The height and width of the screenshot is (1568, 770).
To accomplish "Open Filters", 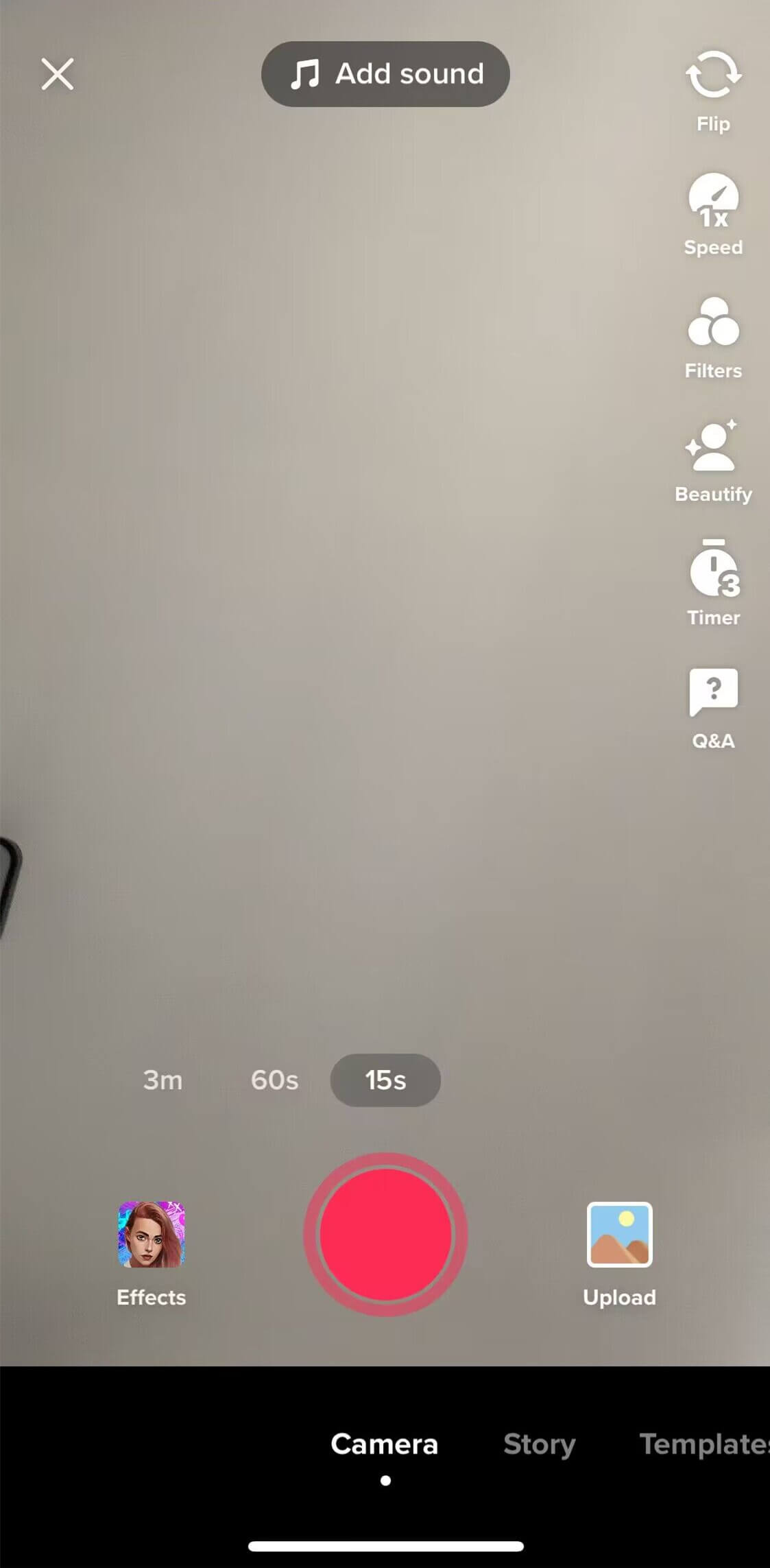I will [713, 336].
